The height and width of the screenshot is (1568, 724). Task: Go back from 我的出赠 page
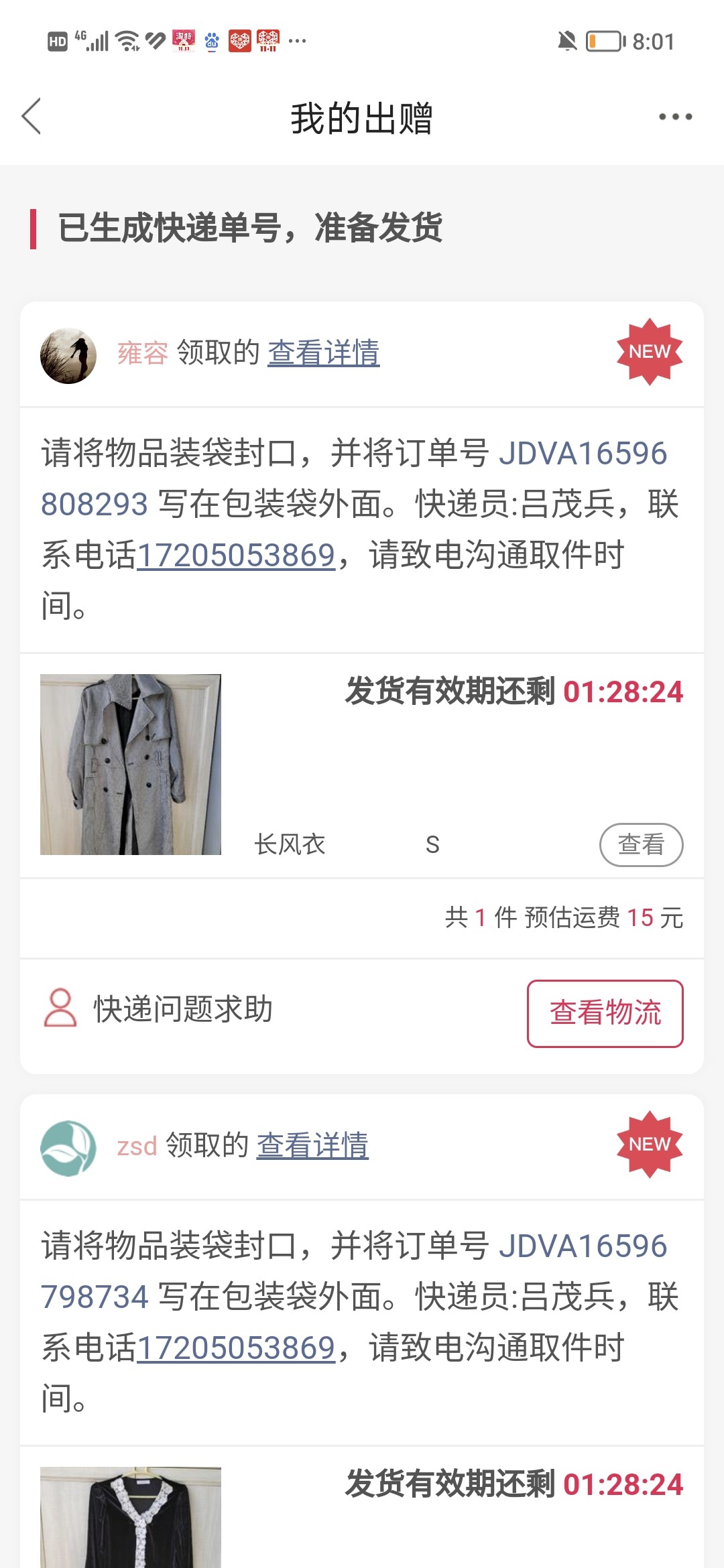pos(32,117)
